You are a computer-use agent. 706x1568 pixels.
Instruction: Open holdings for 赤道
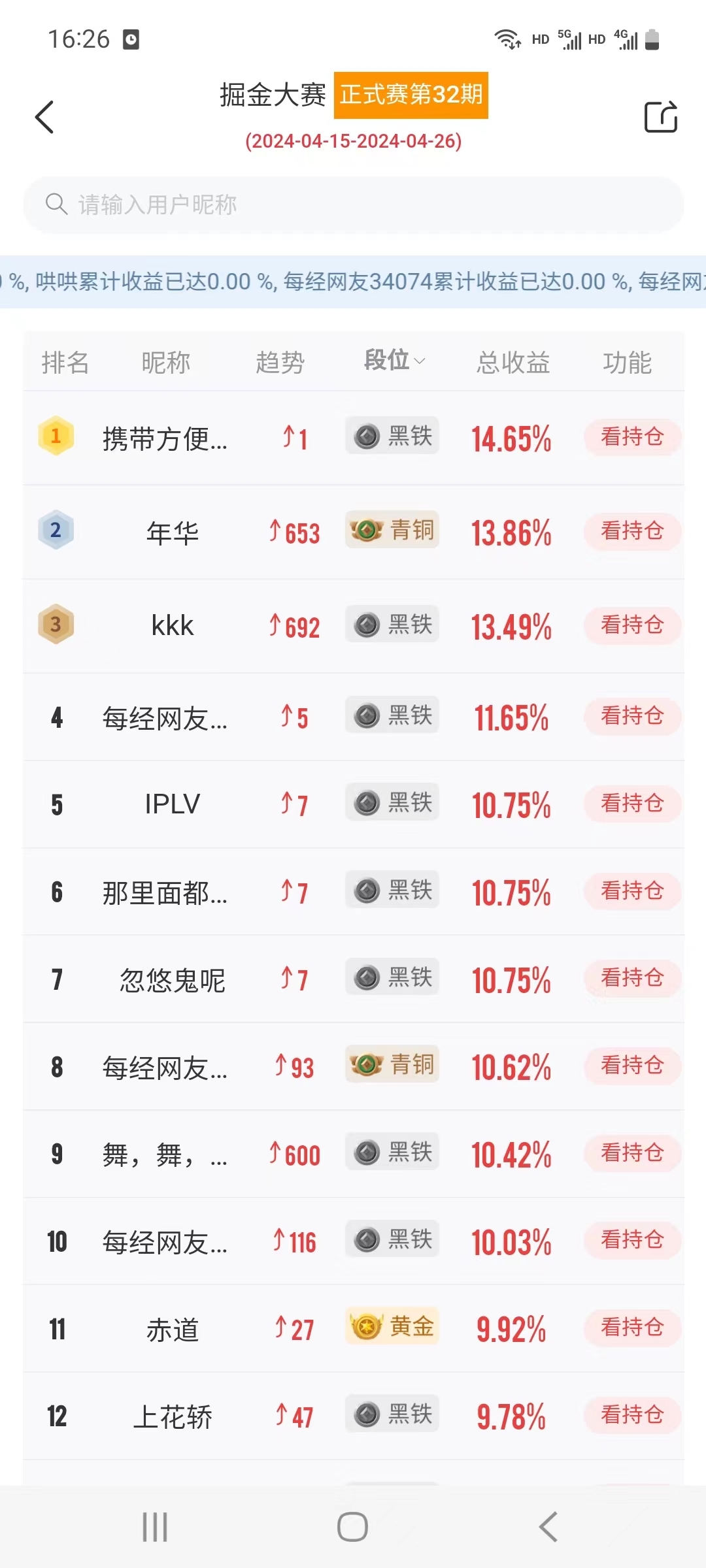click(x=631, y=1328)
